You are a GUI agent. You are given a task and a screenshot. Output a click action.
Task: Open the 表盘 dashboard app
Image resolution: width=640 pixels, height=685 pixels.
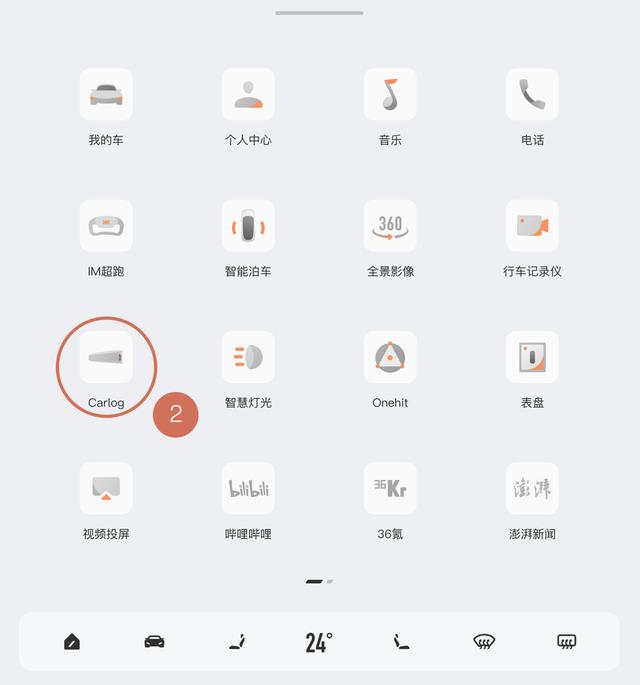click(532, 358)
